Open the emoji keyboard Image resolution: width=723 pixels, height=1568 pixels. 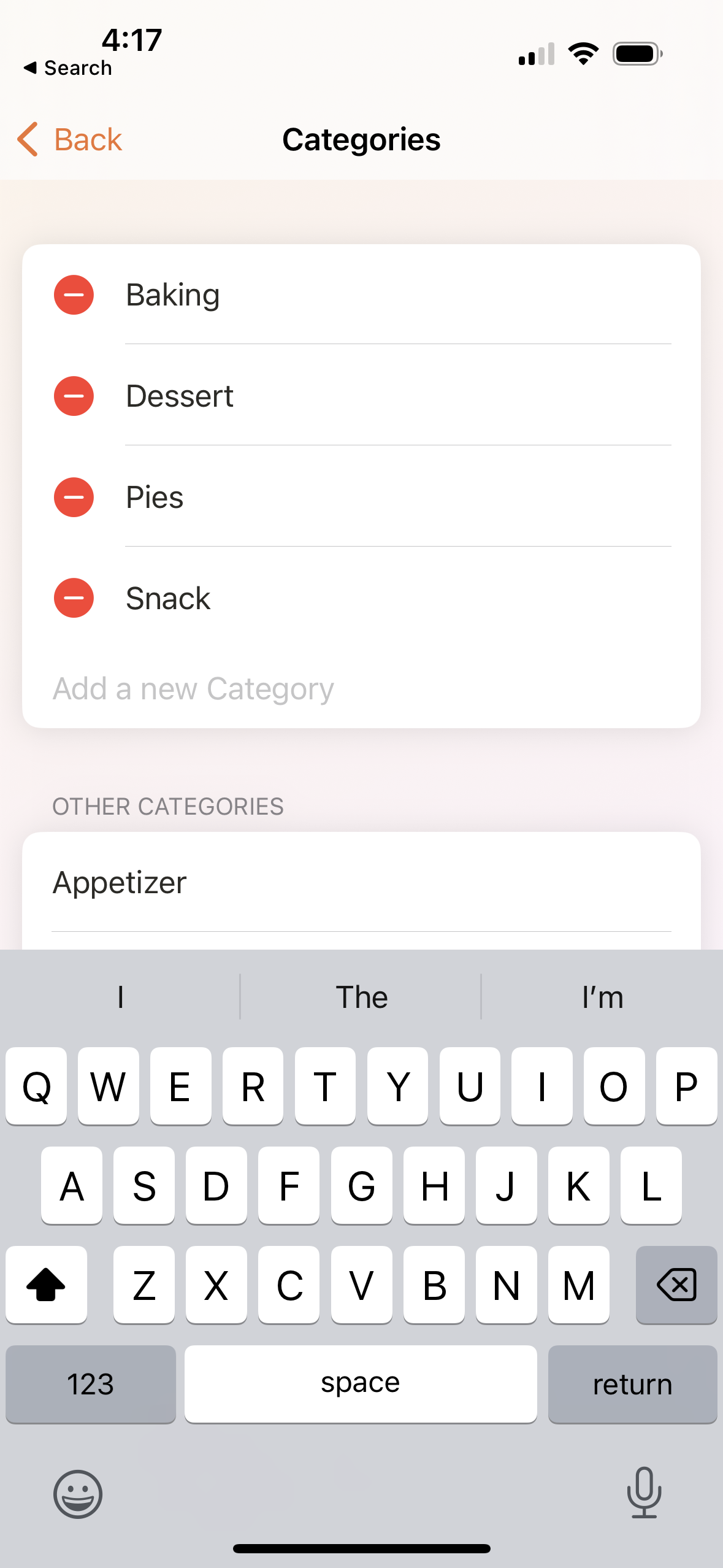tap(78, 1494)
